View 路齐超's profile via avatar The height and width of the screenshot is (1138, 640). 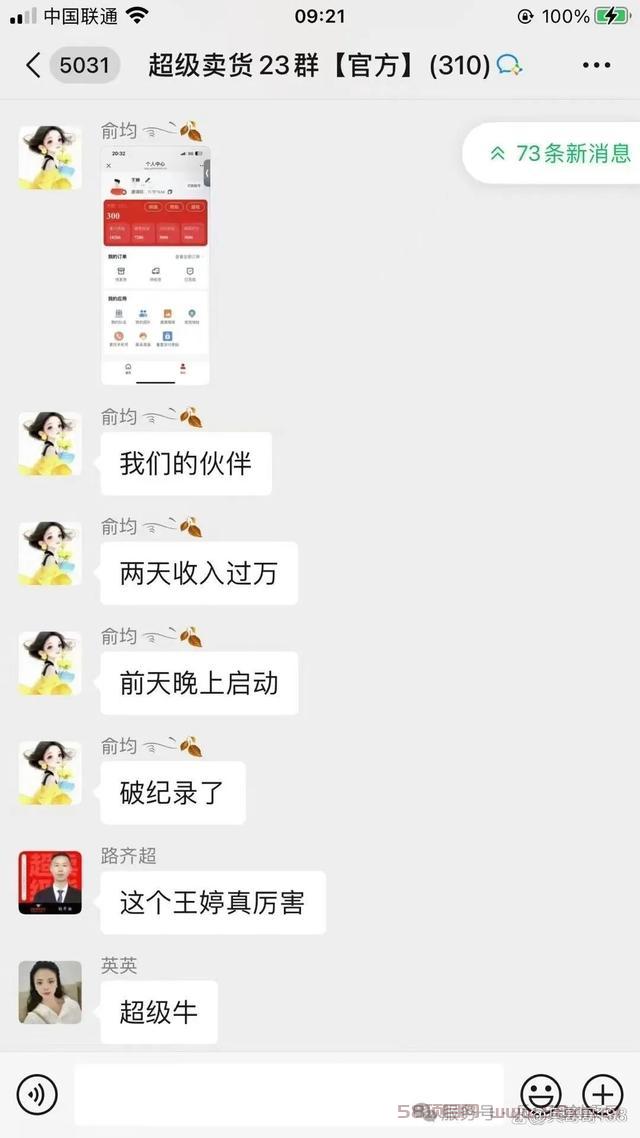[50, 883]
